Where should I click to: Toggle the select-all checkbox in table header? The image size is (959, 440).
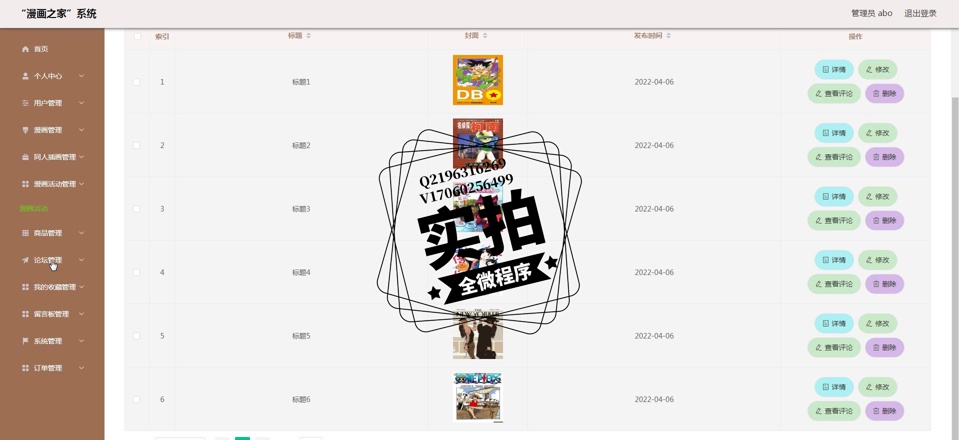tap(137, 36)
